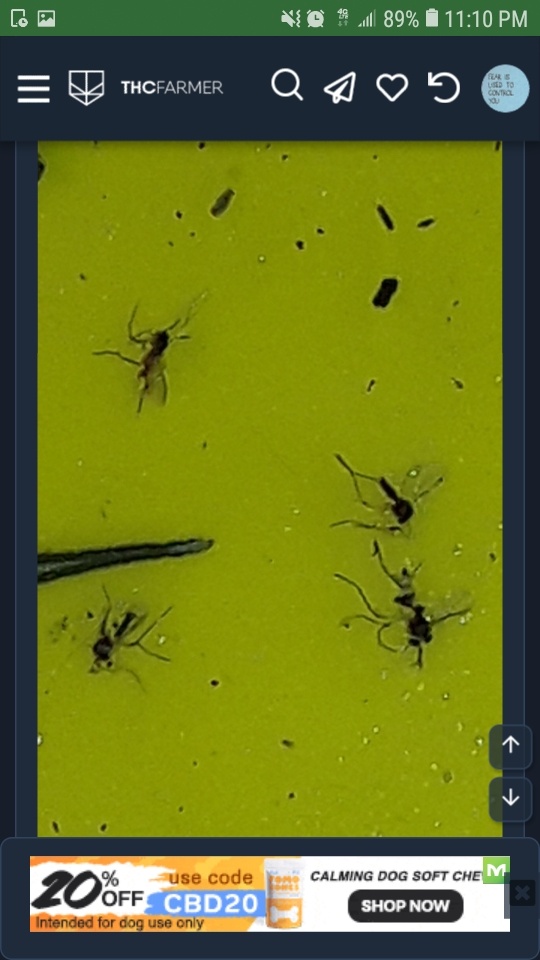Open the insects photo attachment
Image resolution: width=540 pixels, height=960 pixels.
click(270, 489)
